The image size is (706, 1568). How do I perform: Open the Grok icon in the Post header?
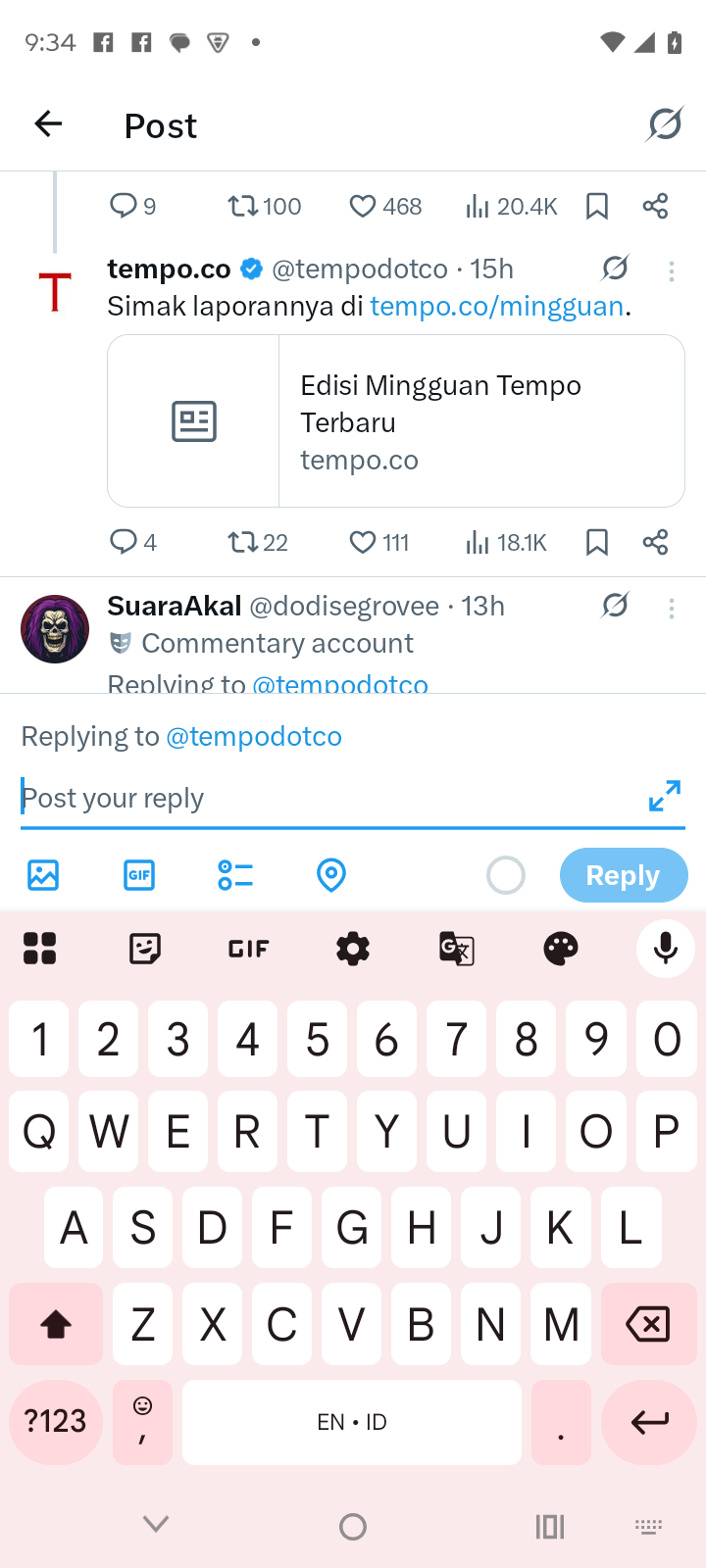(x=665, y=124)
